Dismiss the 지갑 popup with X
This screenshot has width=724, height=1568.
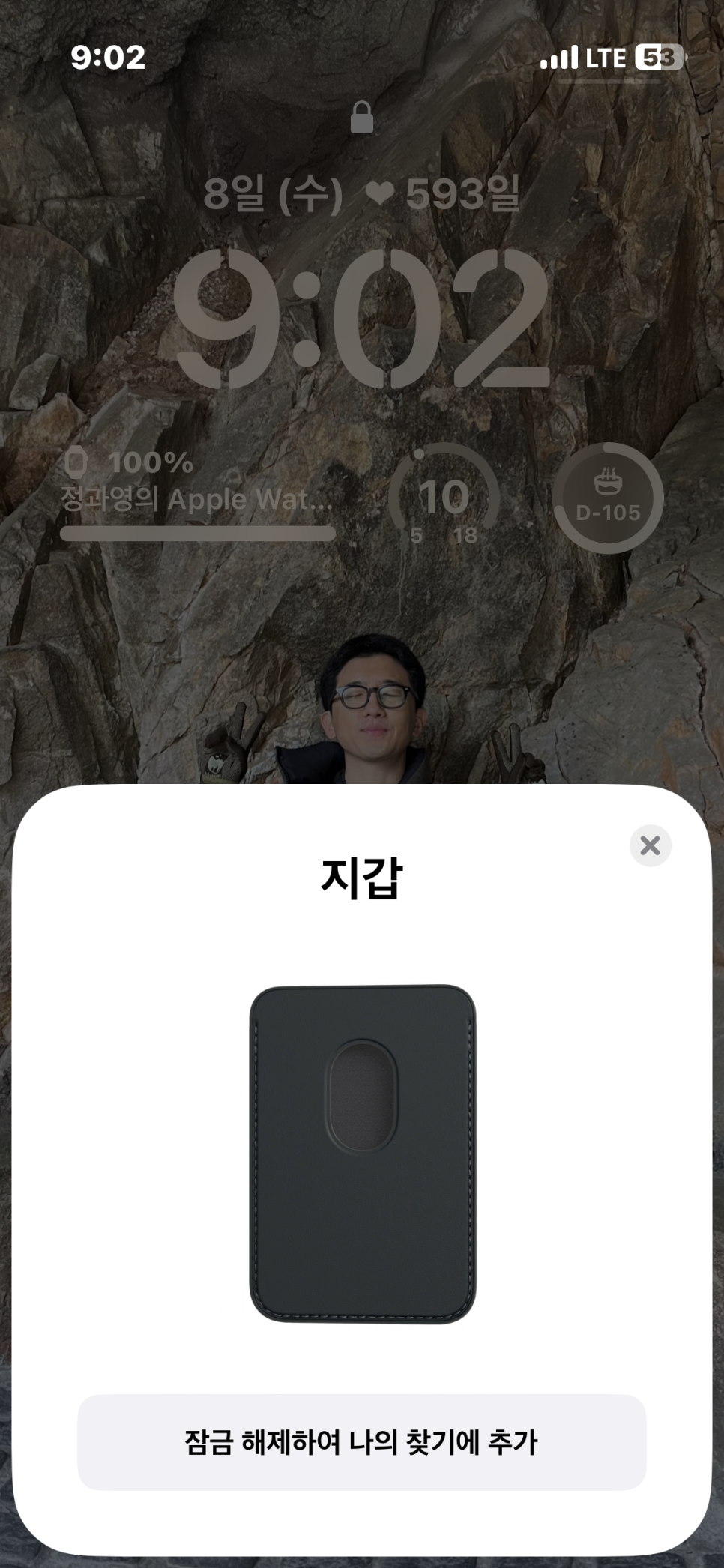(650, 845)
